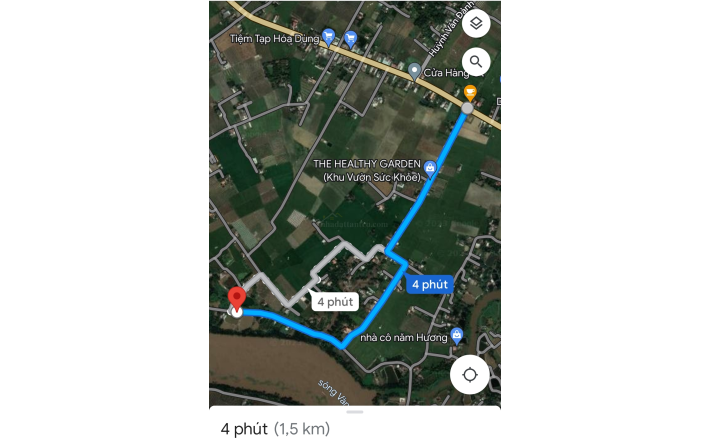Open Tiệm Tạp Hóa Dũng shop marker

tap(328, 37)
